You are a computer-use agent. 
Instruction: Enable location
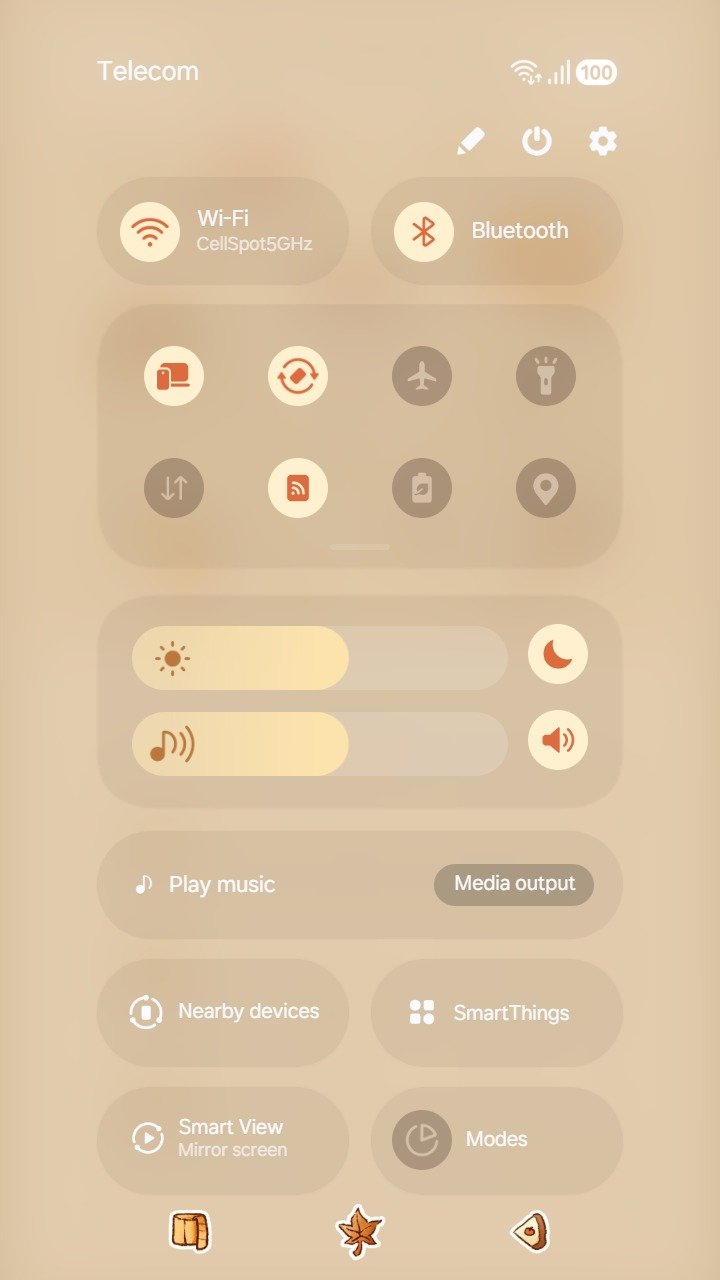click(x=546, y=488)
